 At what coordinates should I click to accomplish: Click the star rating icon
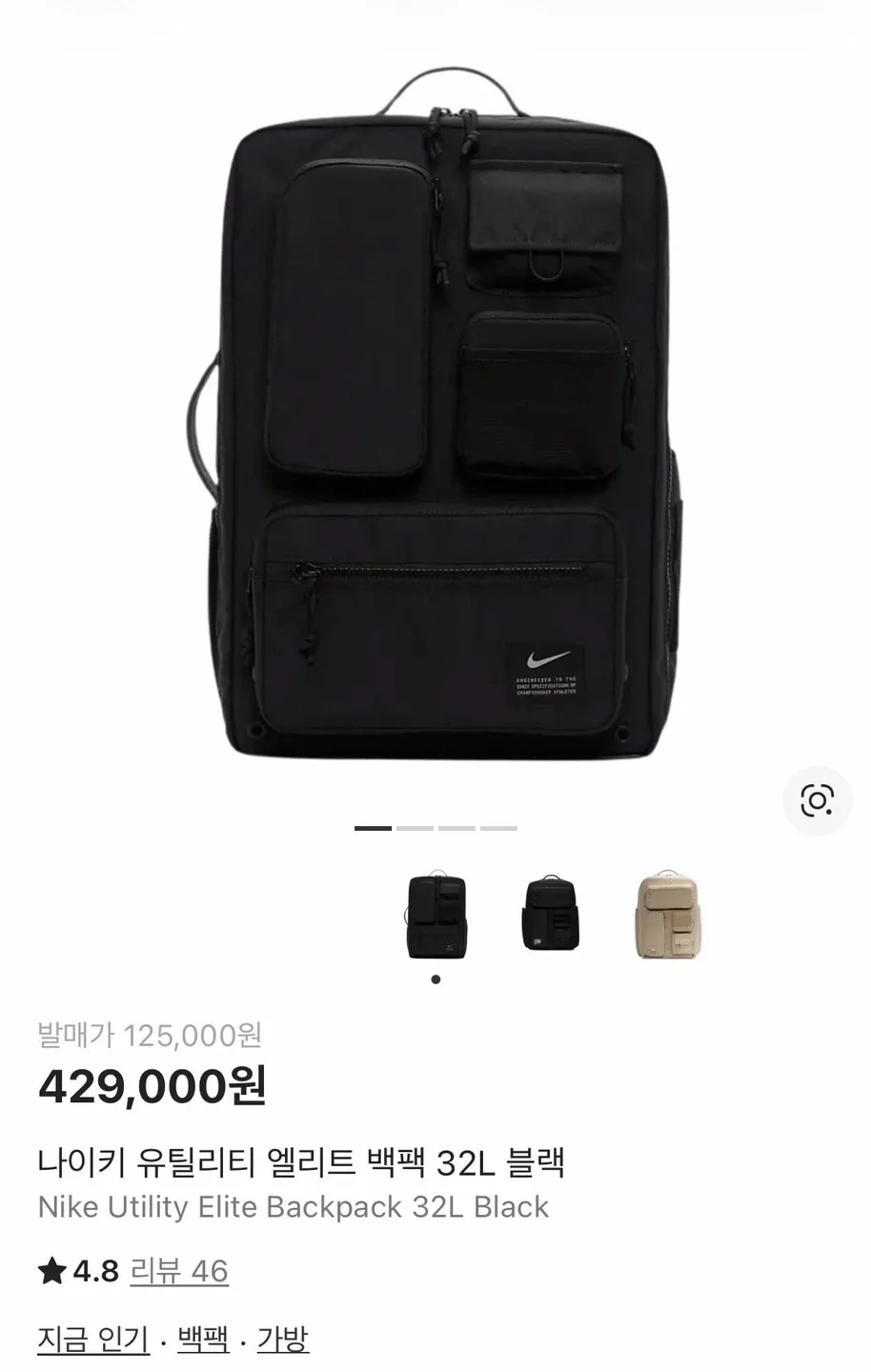pos(51,1269)
